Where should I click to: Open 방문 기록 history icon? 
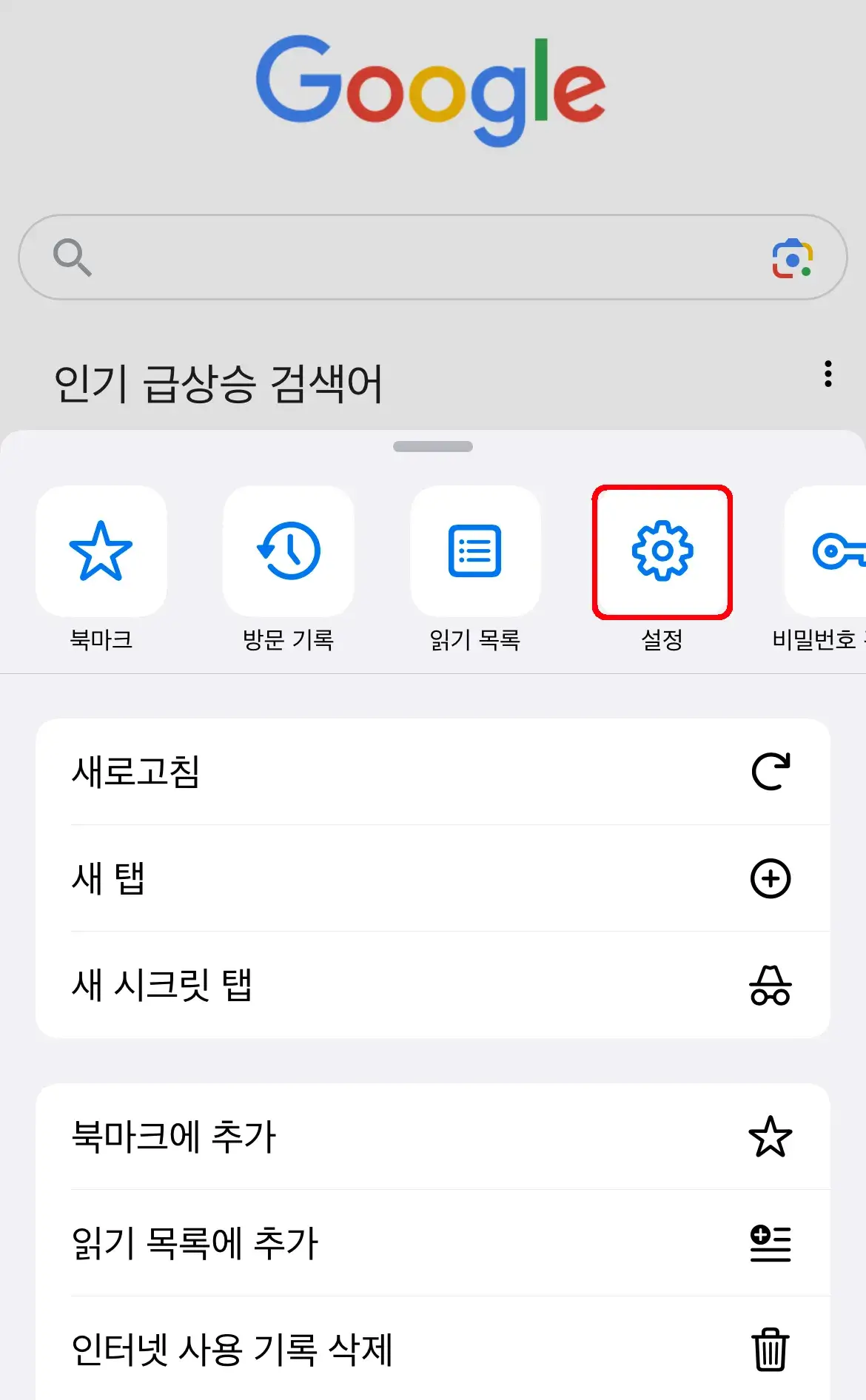tap(289, 551)
